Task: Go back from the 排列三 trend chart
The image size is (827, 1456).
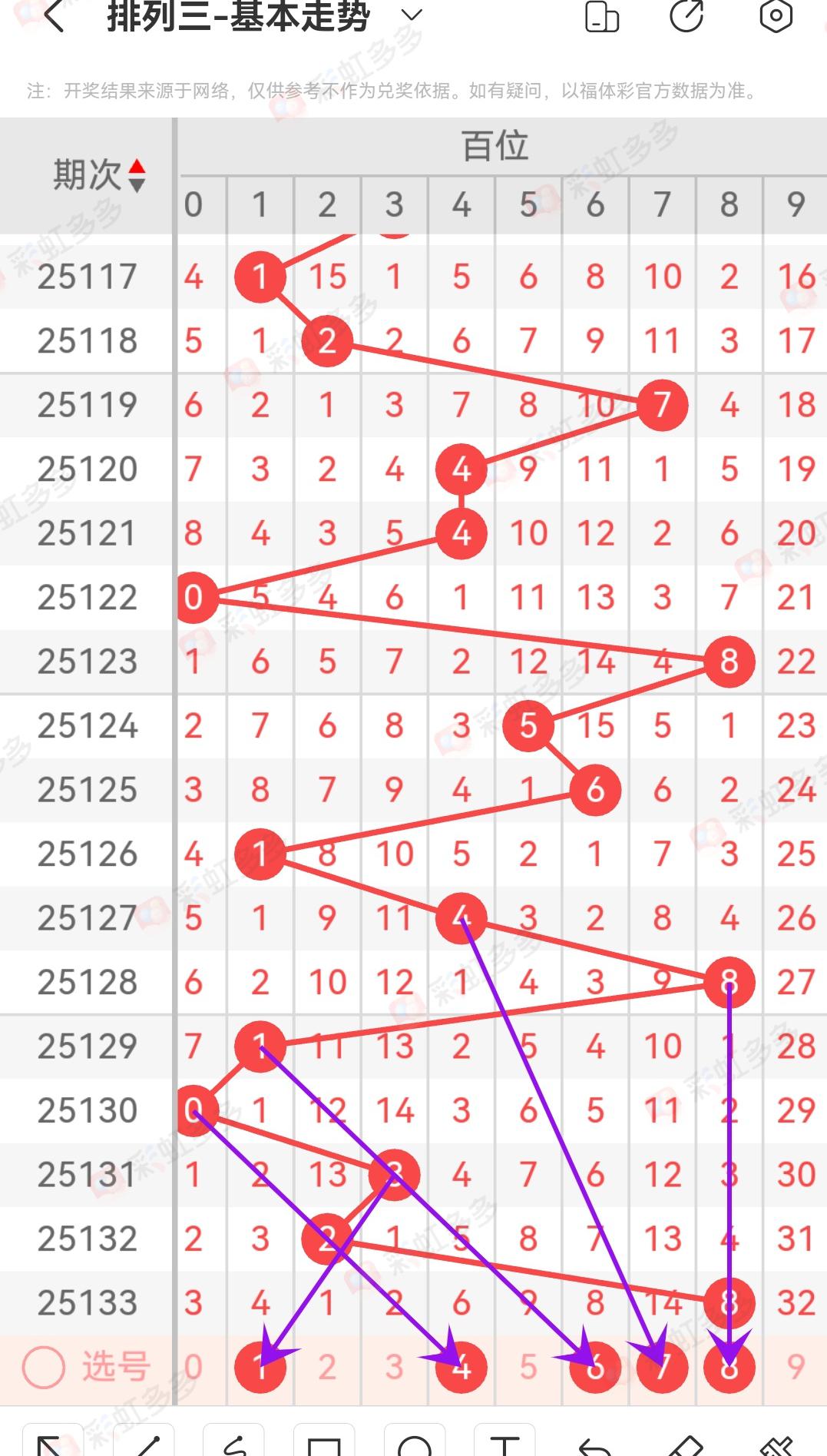Action: tap(54, 17)
